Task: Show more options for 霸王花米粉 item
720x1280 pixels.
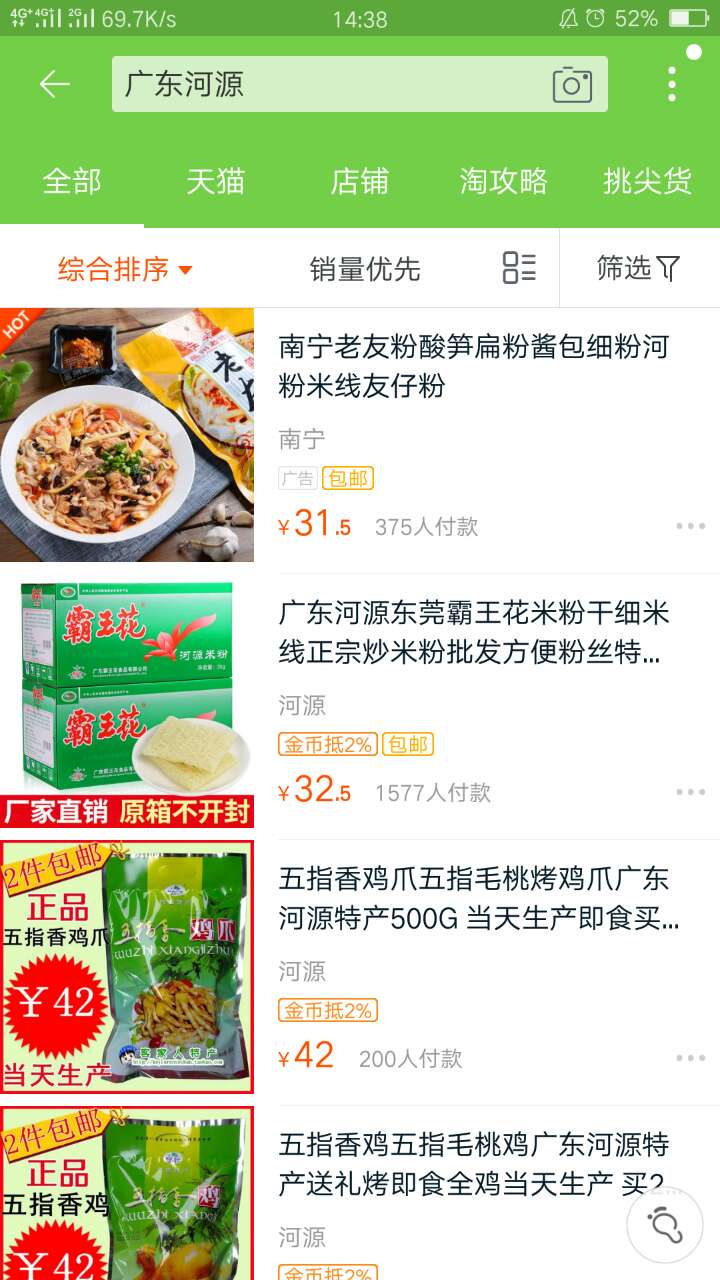Action: [690, 792]
